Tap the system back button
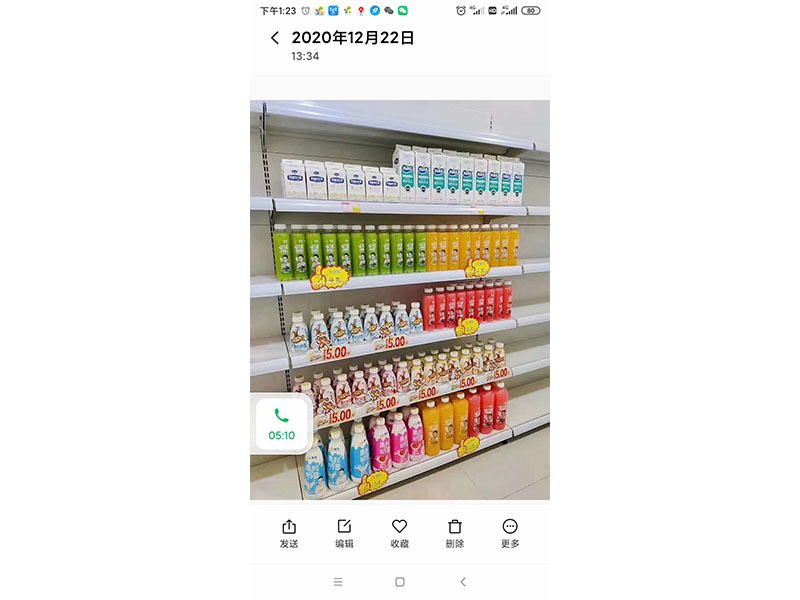 pos(462,582)
